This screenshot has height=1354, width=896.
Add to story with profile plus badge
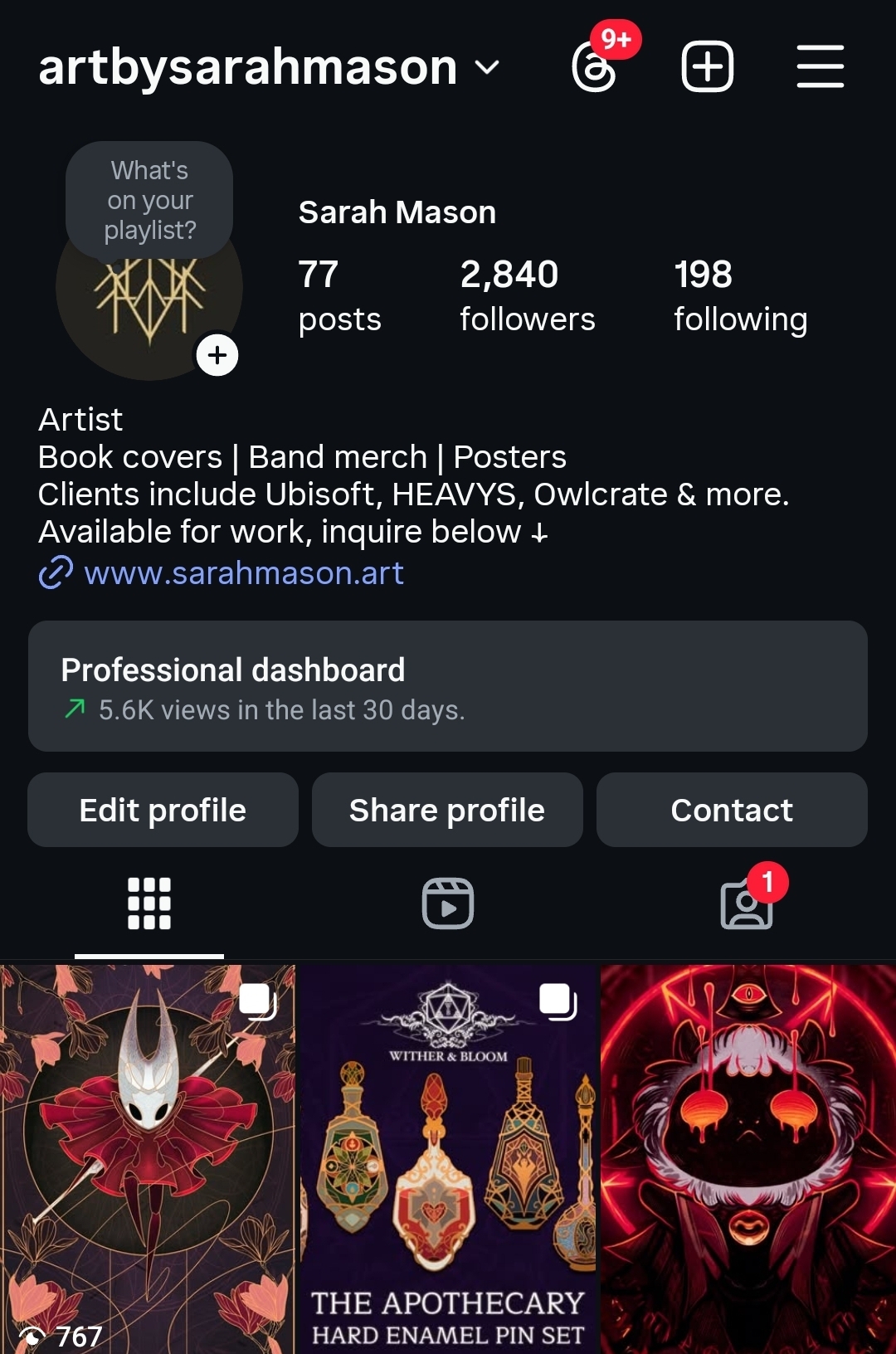(x=217, y=355)
